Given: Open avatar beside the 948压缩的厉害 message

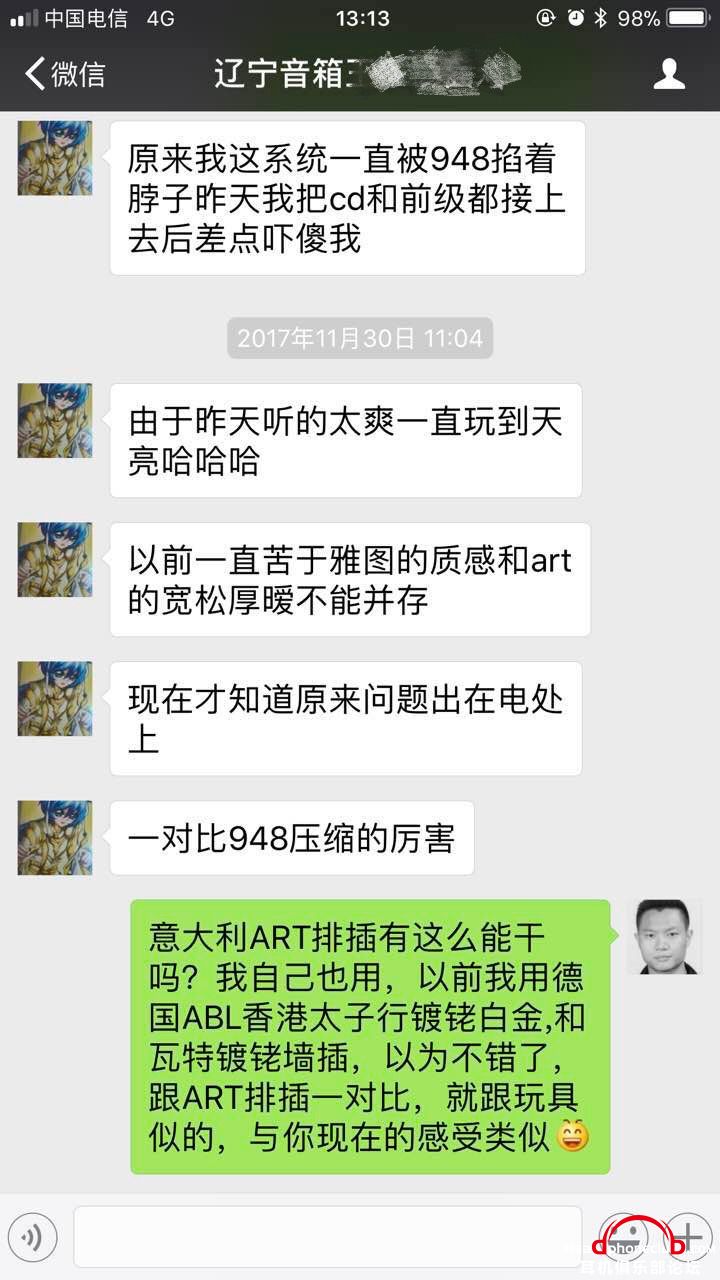Looking at the screenshot, I should click(54, 837).
